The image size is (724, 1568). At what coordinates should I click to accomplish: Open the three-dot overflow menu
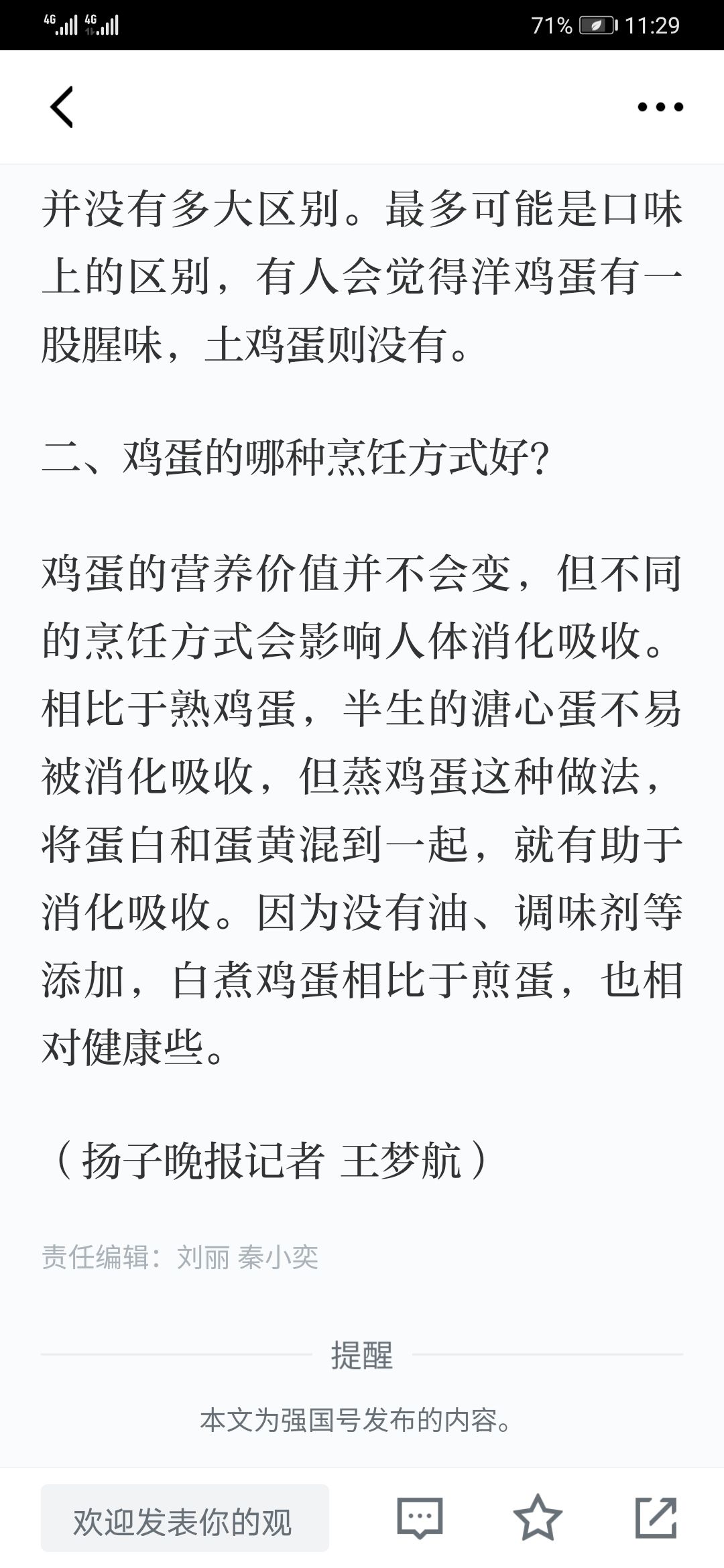660,107
